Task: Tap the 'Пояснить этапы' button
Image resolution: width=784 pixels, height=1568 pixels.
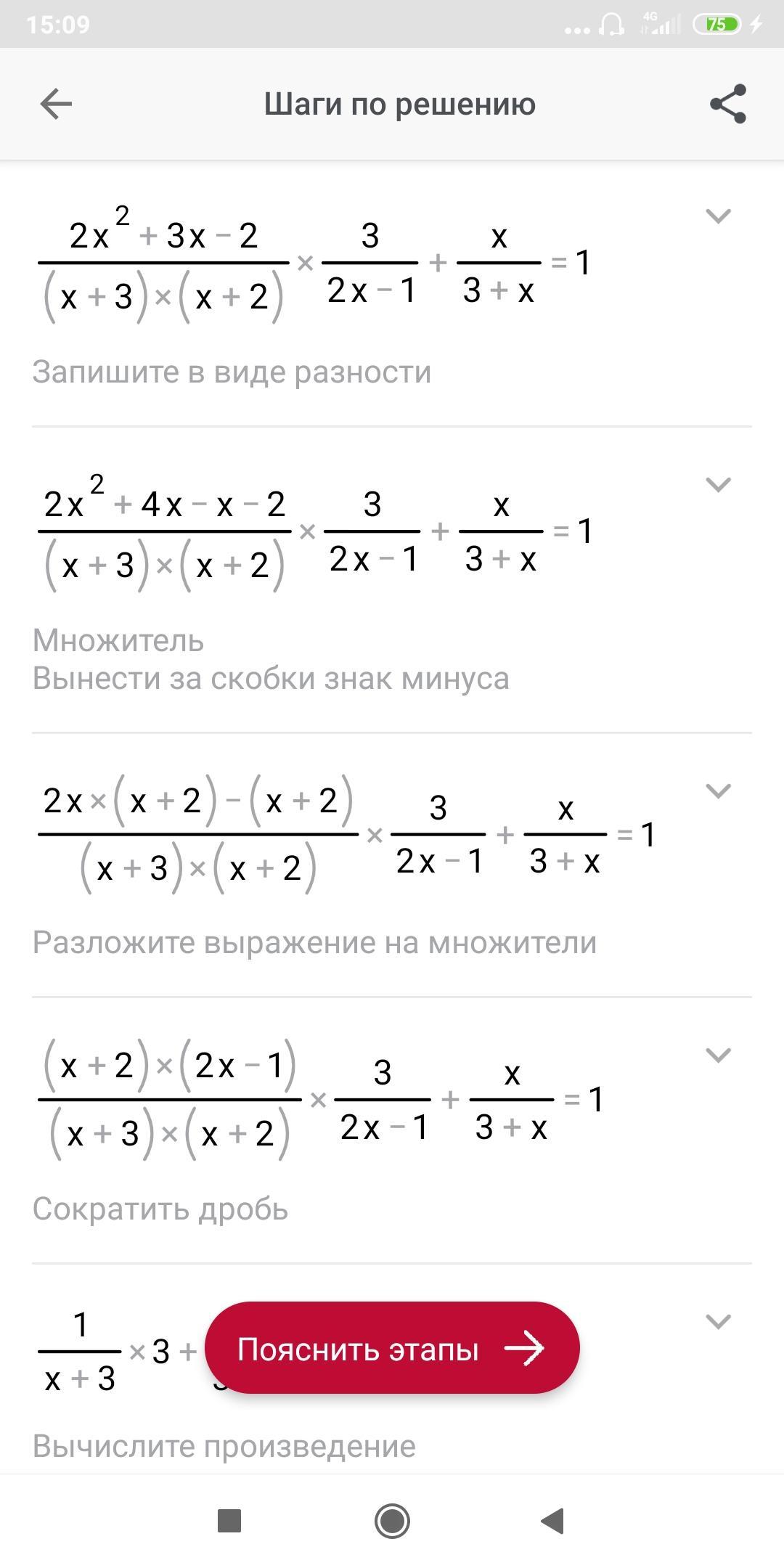Action: click(x=392, y=1348)
